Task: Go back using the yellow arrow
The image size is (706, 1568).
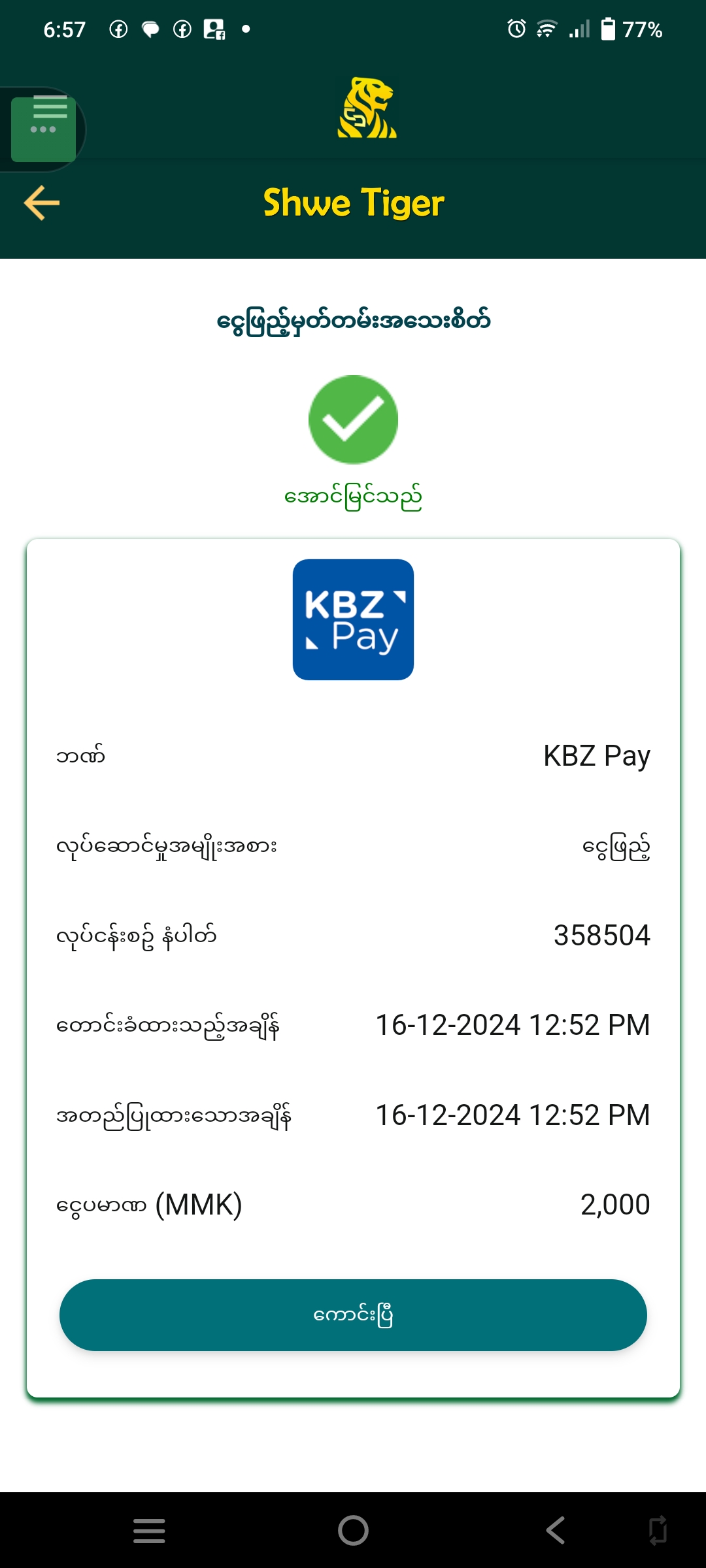Action: (x=42, y=203)
